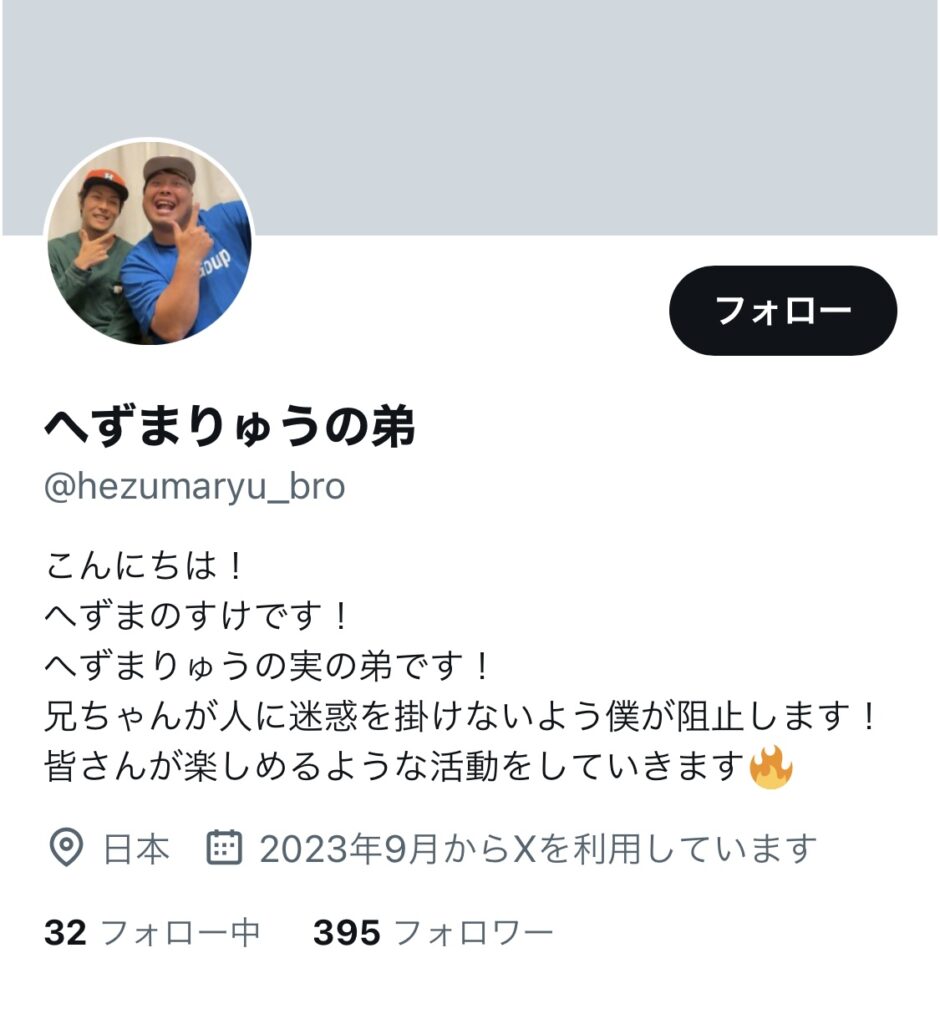View the 32 フォロー中 following list
The width and height of the screenshot is (940, 1024).
(x=152, y=933)
